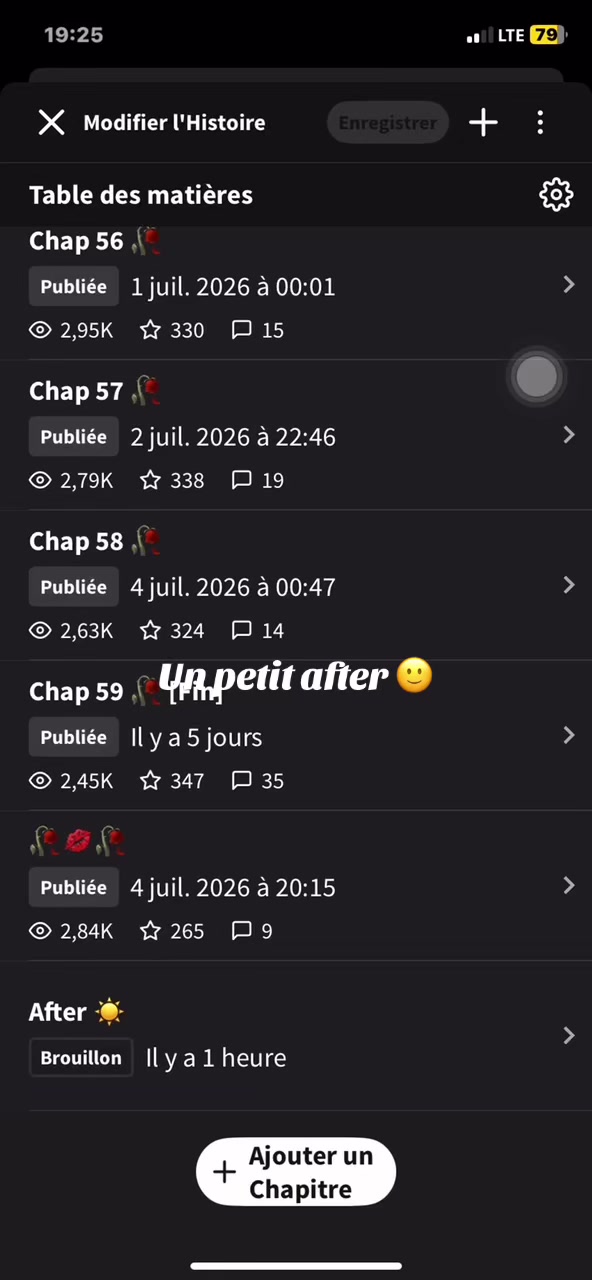Viewport: 592px width, 1280px height.
Task: Close the Modifier l'Histoire editor
Action: click(51, 123)
